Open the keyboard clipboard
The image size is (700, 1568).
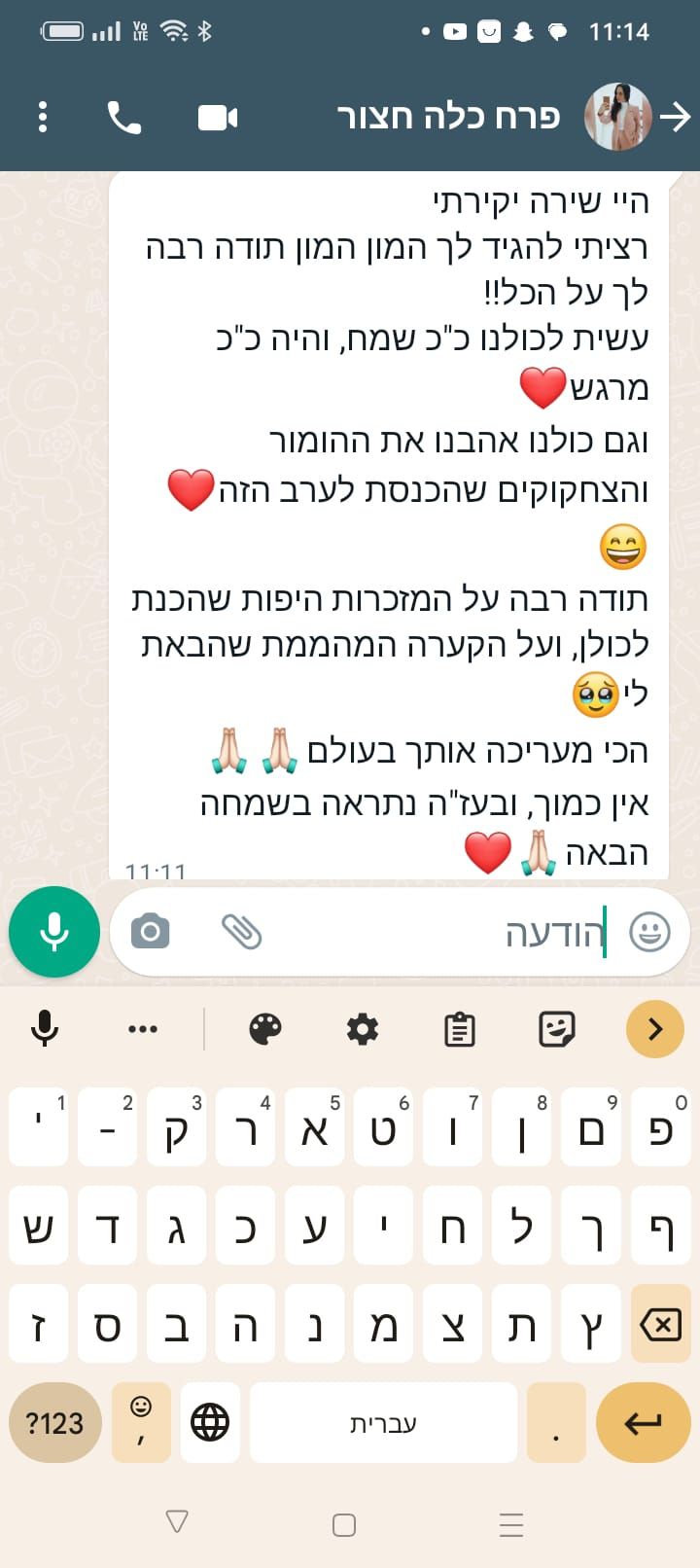point(459,1029)
